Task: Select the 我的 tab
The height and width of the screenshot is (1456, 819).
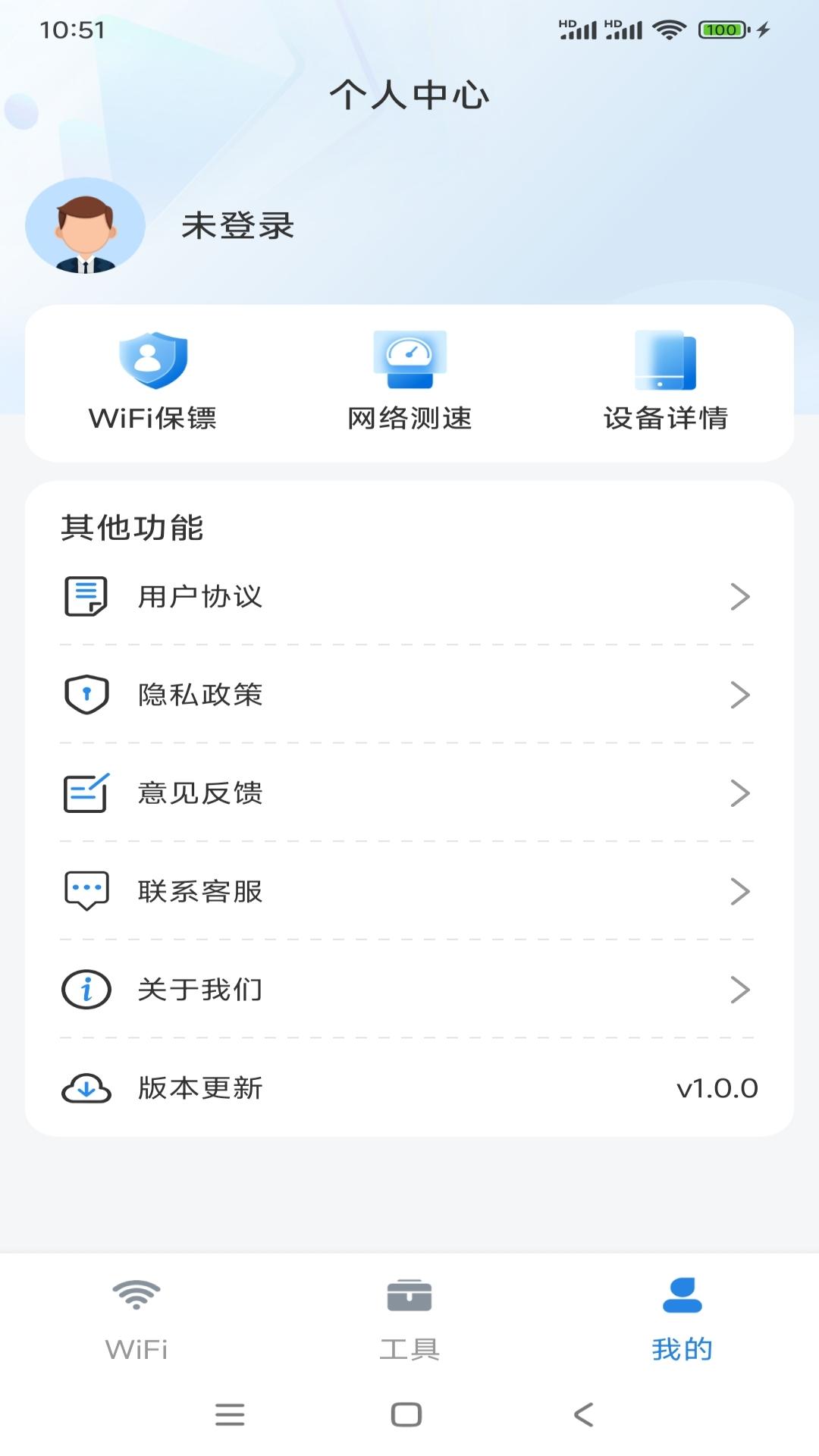Action: point(682,1318)
